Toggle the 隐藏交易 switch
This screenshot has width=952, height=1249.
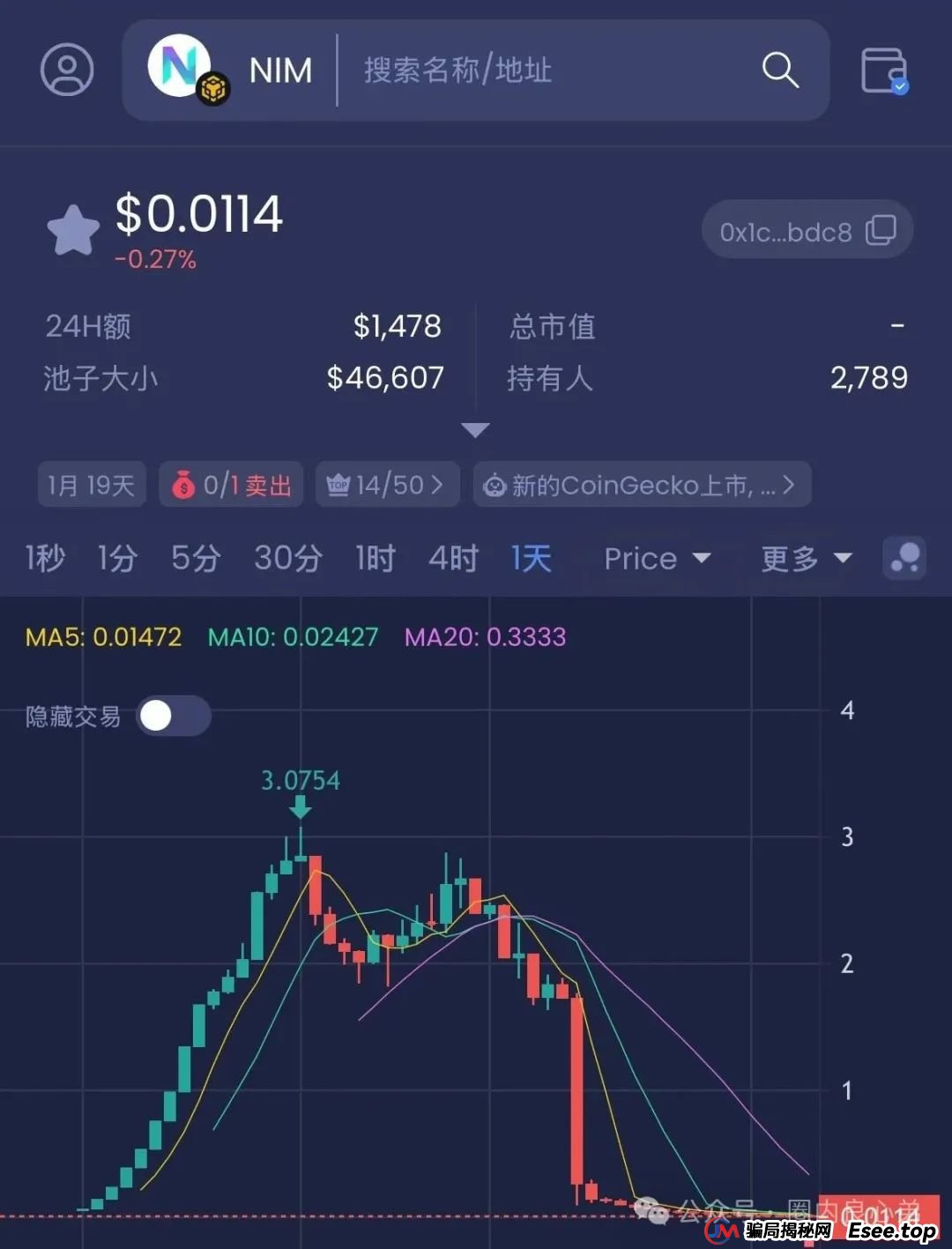(x=174, y=716)
